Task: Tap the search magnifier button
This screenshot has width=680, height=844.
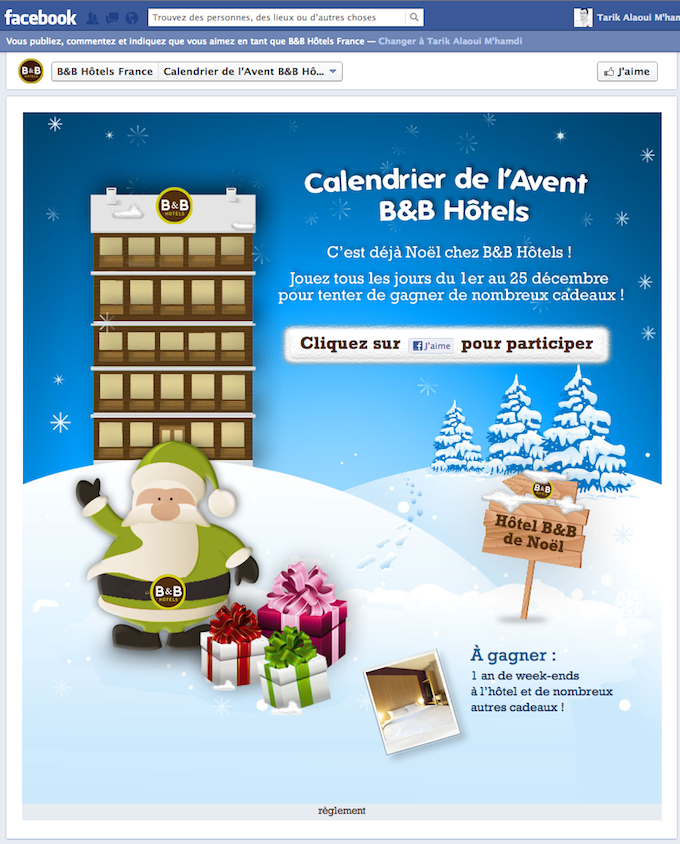Action: (x=414, y=18)
